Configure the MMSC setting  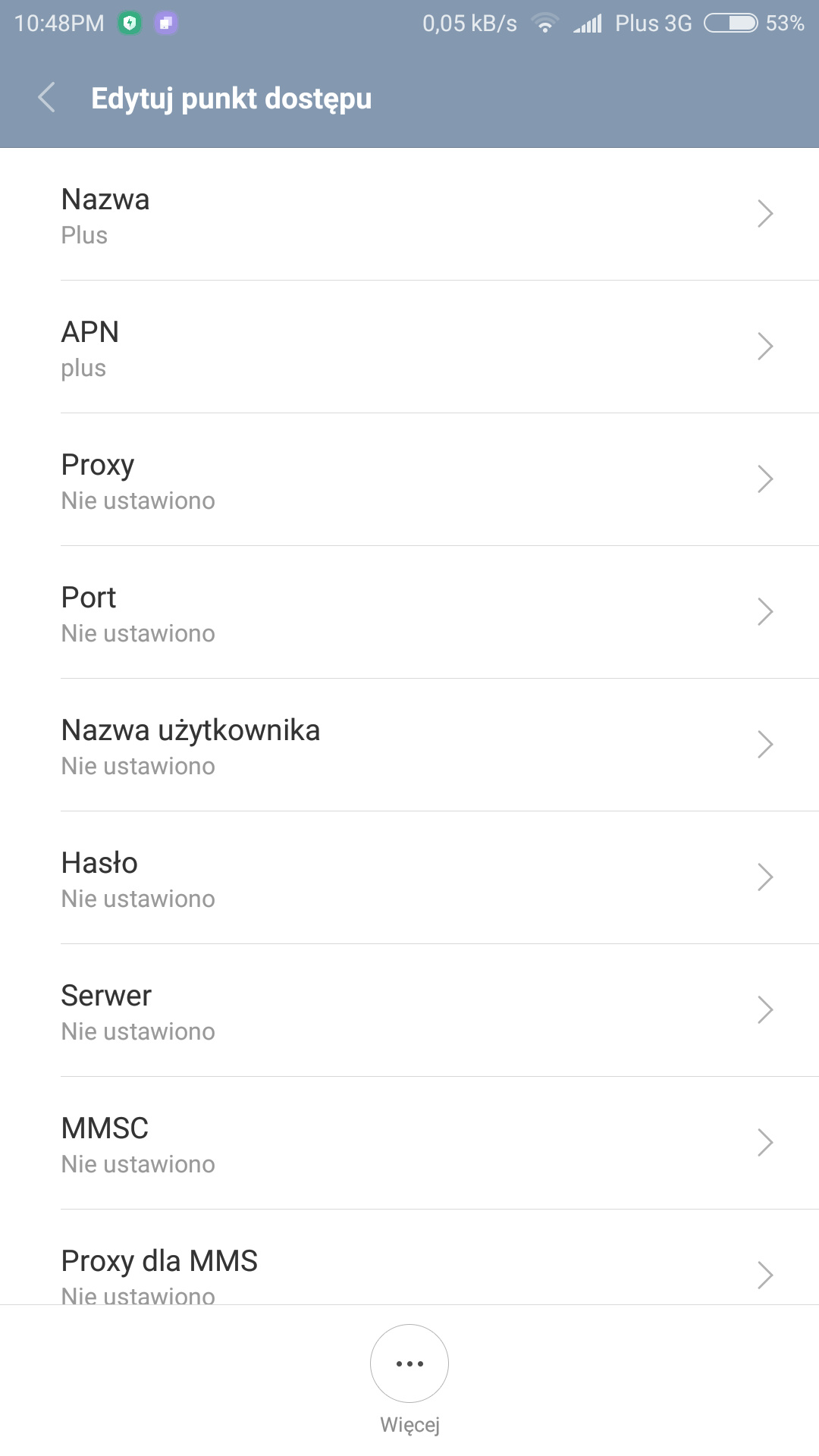pyautogui.click(x=409, y=1144)
